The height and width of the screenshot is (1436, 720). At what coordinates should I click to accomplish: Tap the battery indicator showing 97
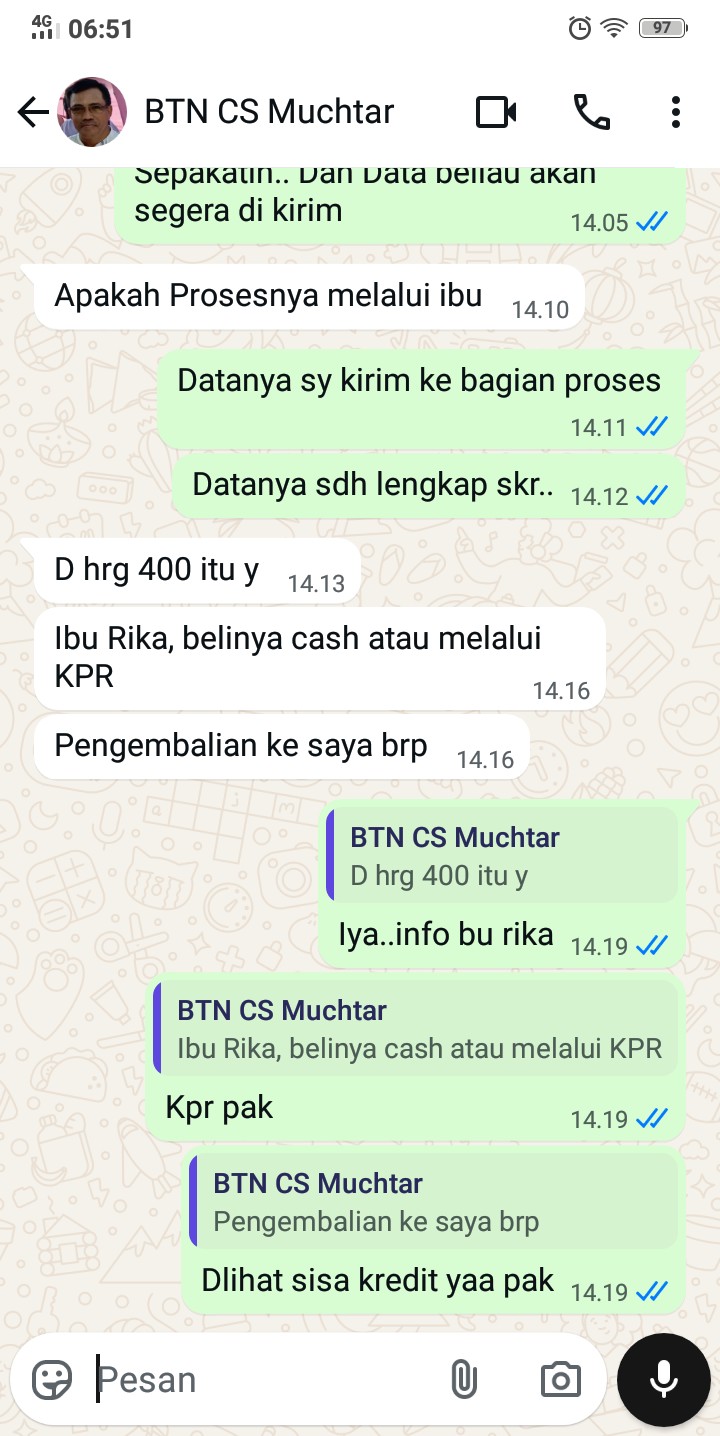(x=661, y=29)
